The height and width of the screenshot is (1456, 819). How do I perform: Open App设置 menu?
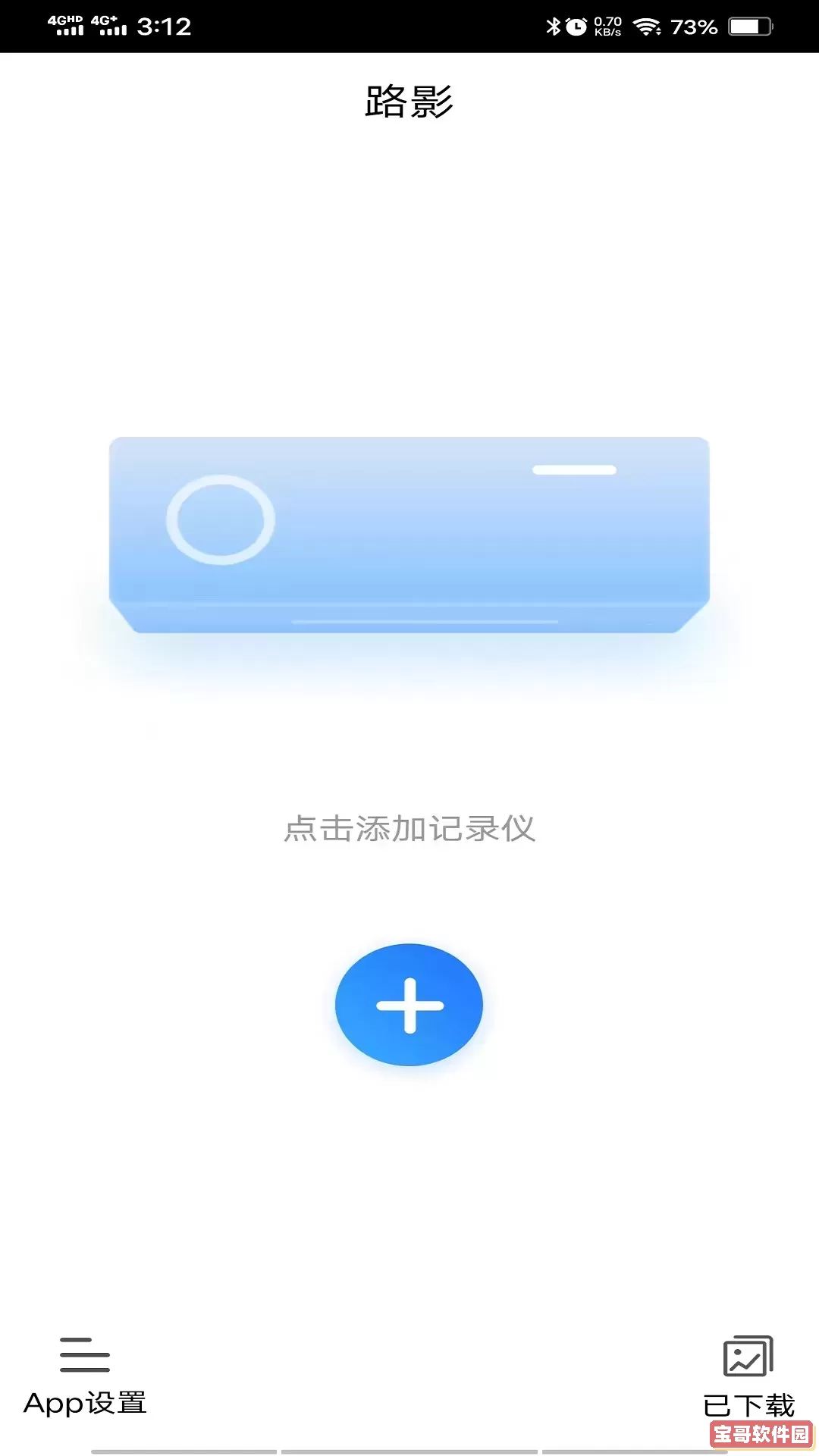click(x=85, y=1376)
